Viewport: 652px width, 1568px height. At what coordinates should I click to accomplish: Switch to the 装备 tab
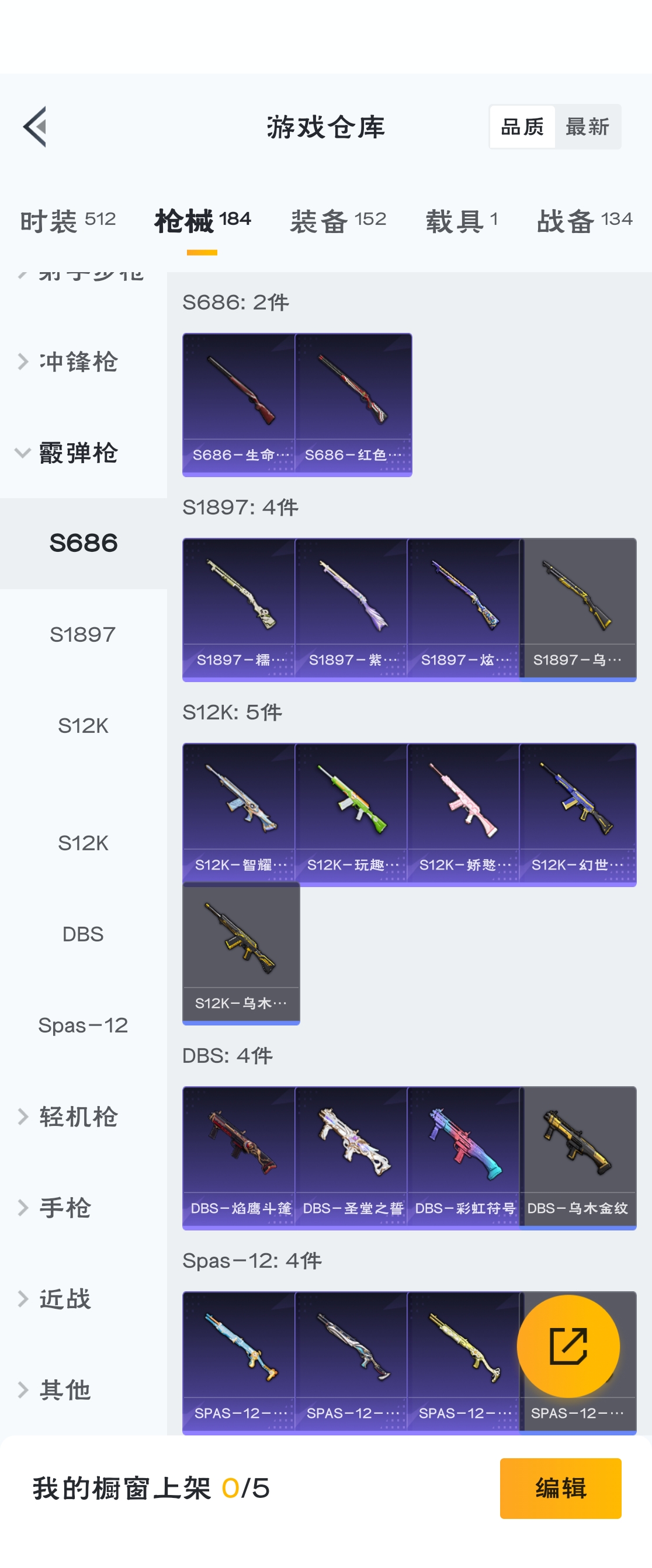[338, 220]
